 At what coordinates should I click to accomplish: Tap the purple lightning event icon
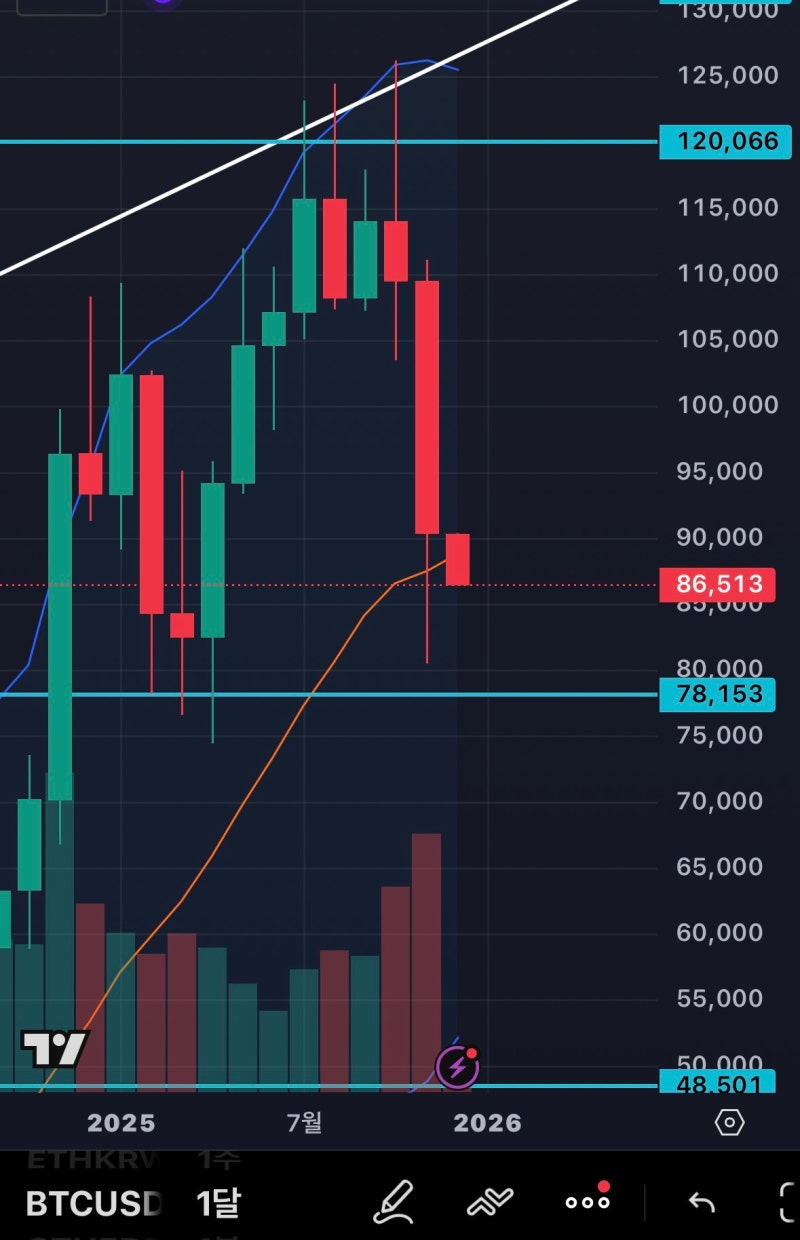[458, 1068]
